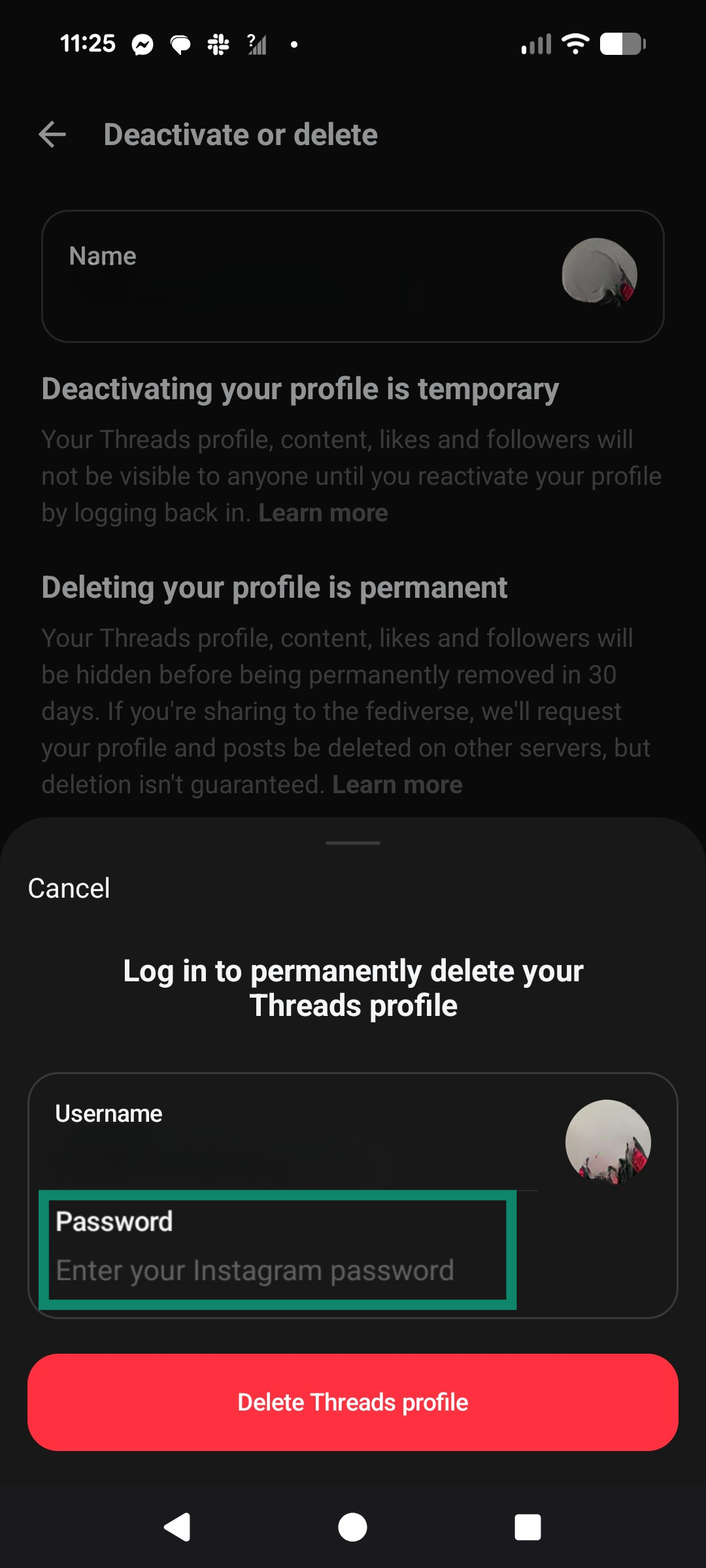Tap Cancel on the login sheet
Viewport: 706px width, 1568px height.
pyautogui.click(x=69, y=887)
